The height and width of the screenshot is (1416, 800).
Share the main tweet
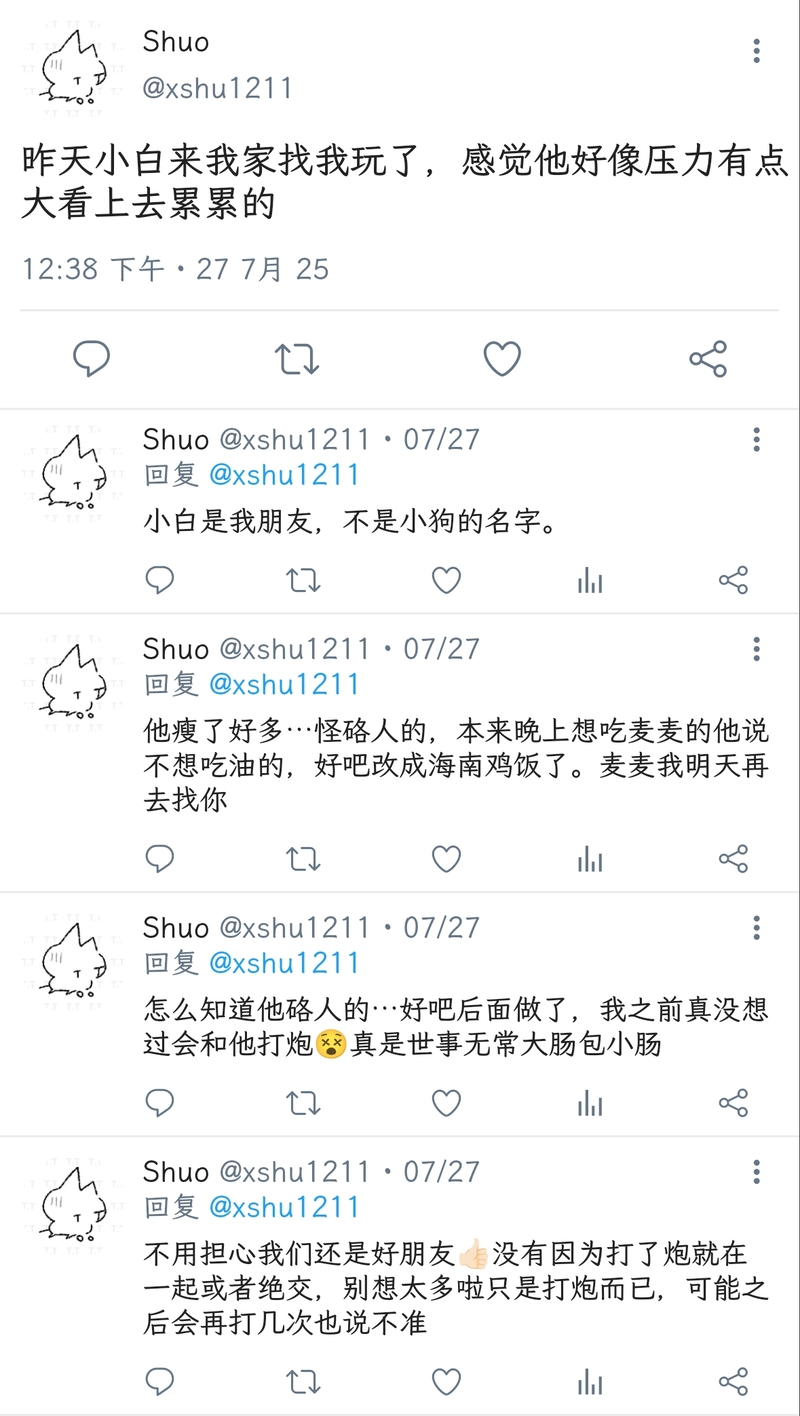tap(708, 359)
